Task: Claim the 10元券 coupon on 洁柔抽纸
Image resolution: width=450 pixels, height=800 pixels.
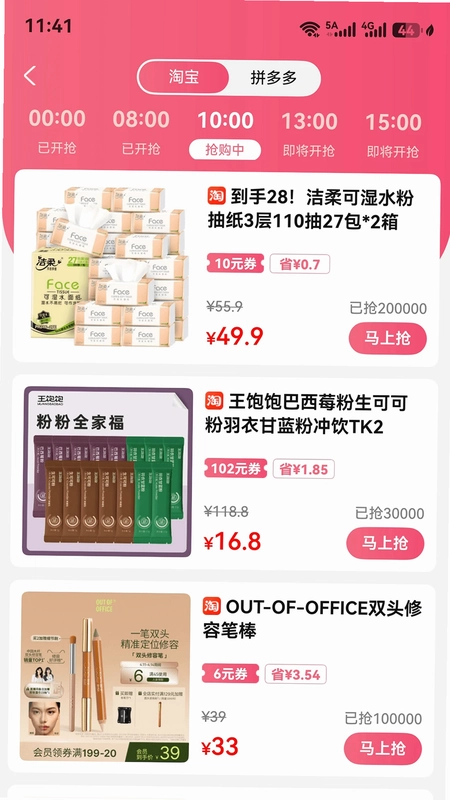Action: point(235,264)
